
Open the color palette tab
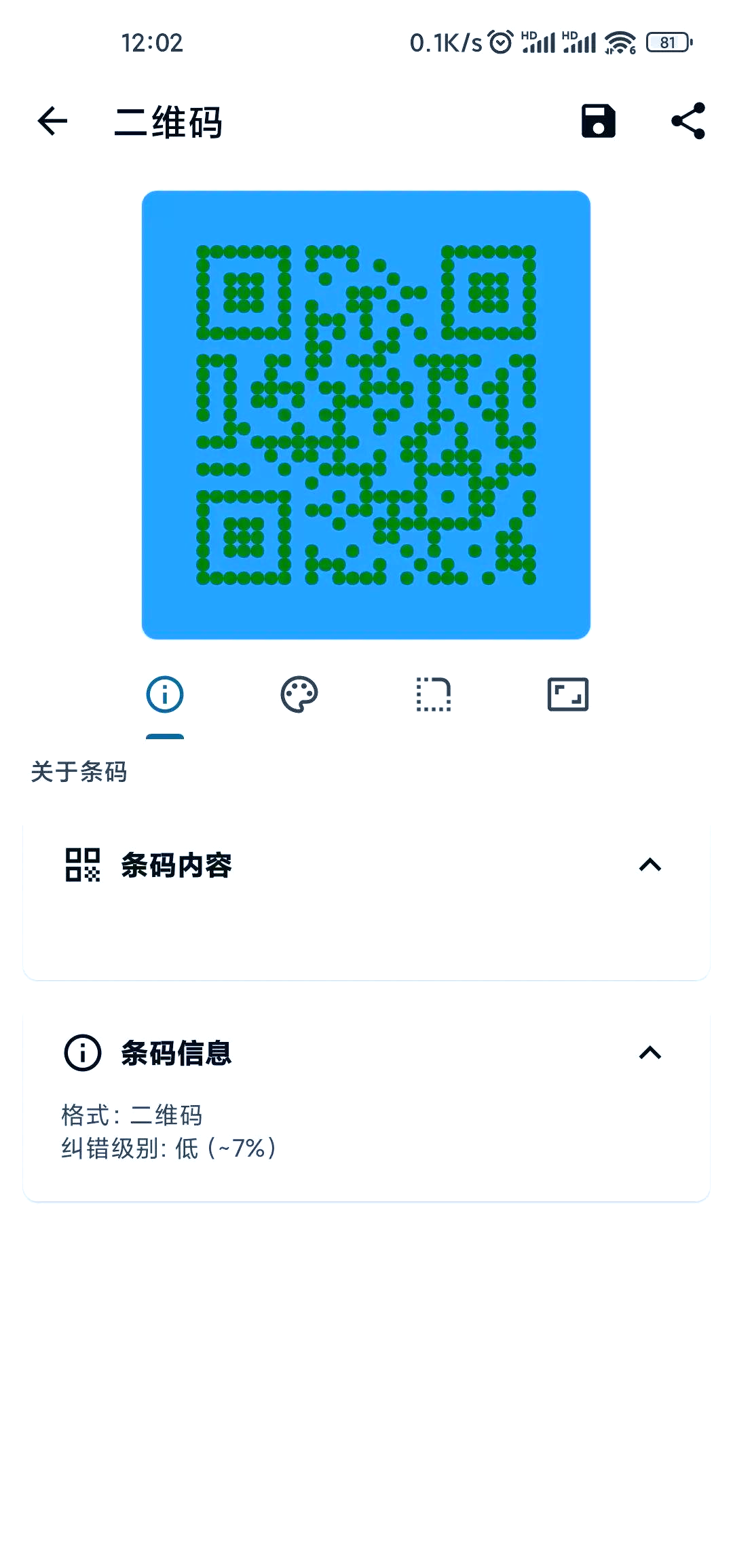coord(299,694)
